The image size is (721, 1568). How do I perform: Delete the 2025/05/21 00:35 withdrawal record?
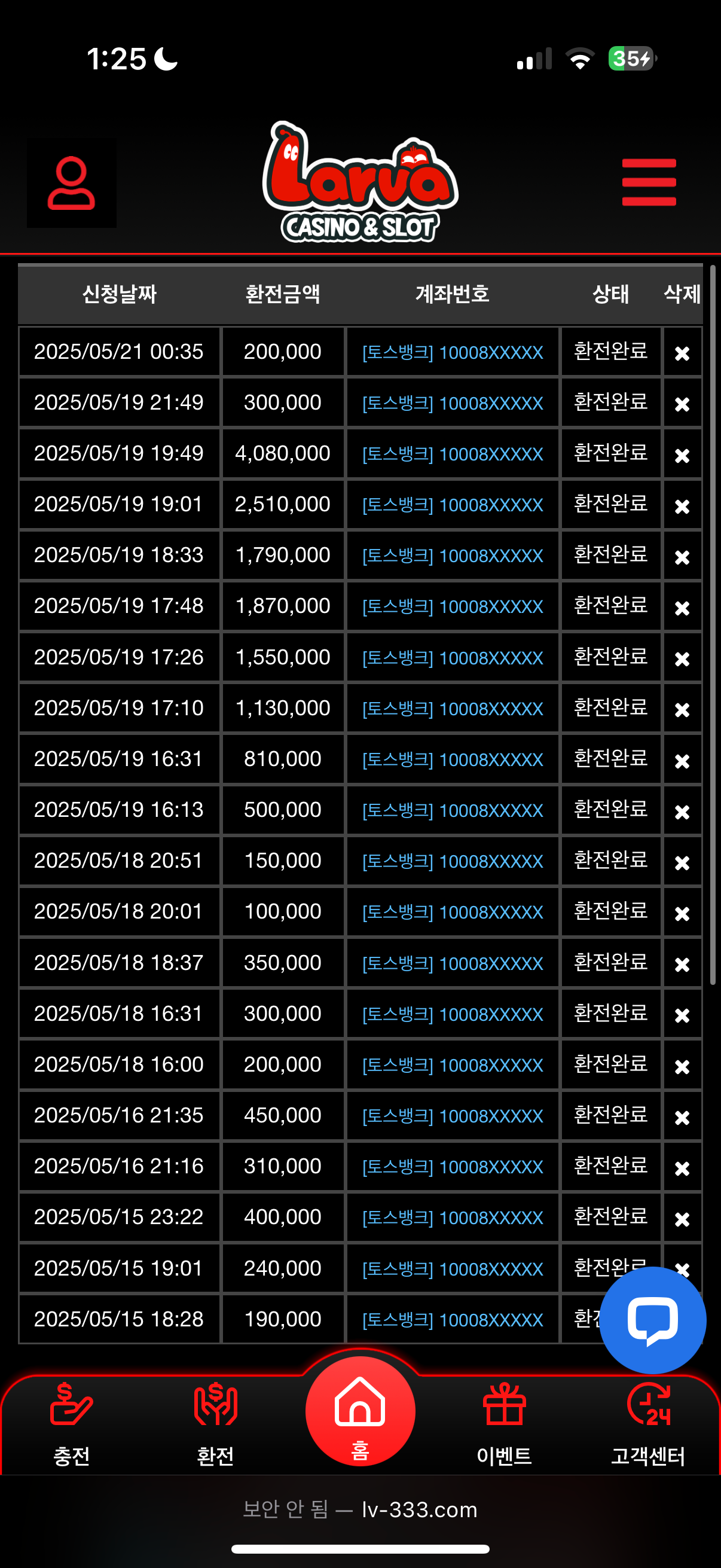682,353
